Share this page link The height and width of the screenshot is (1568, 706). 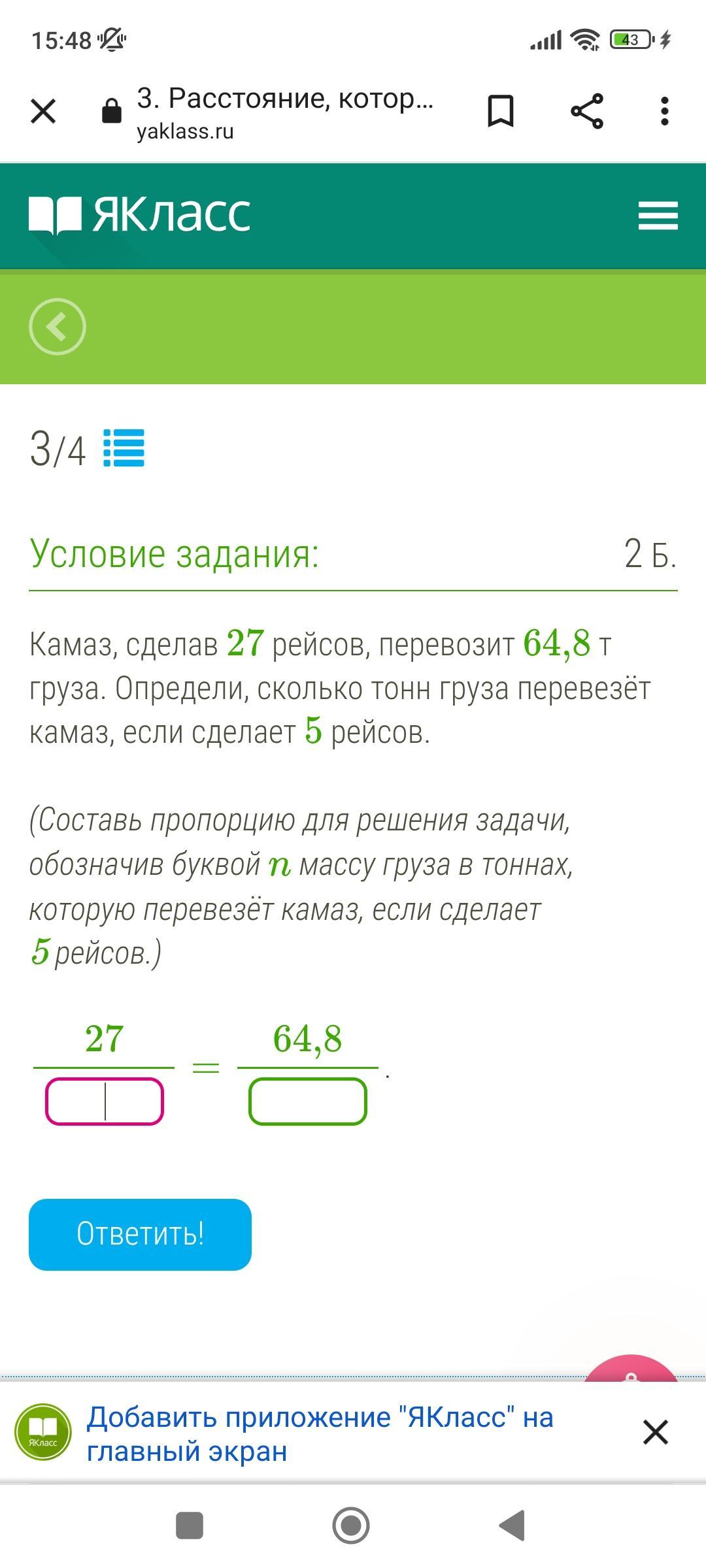coord(587,111)
